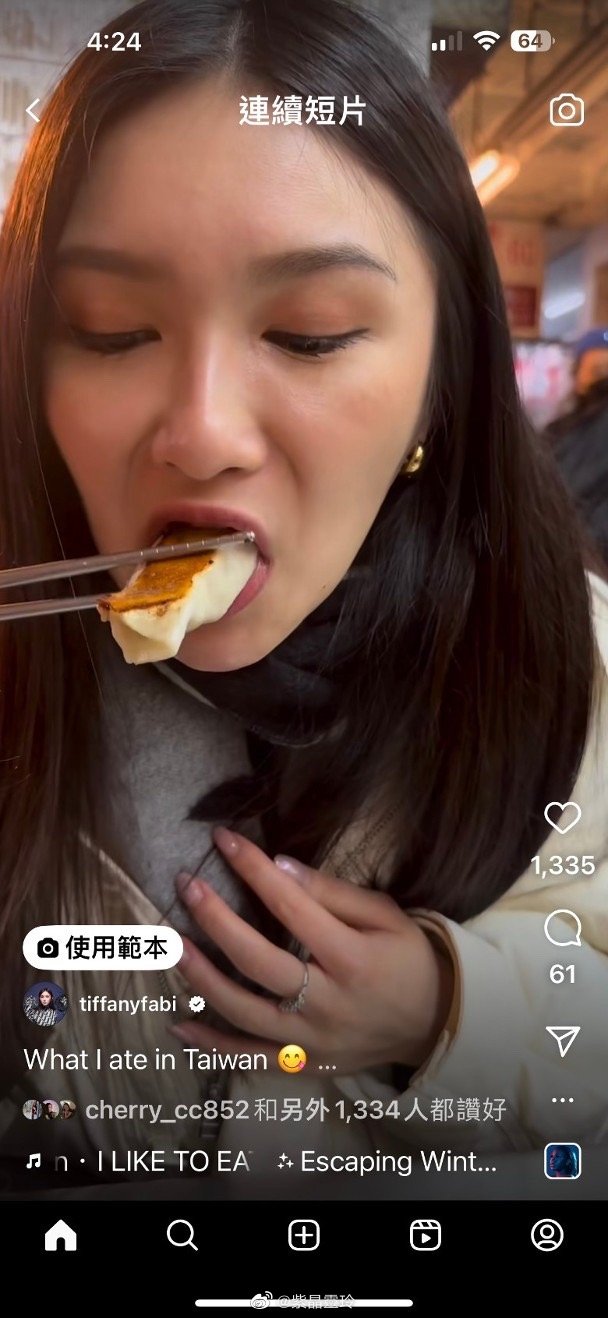This screenshot has width=608, height=1318.
Task: Open the comments on this reel
Action: (562, 929)
